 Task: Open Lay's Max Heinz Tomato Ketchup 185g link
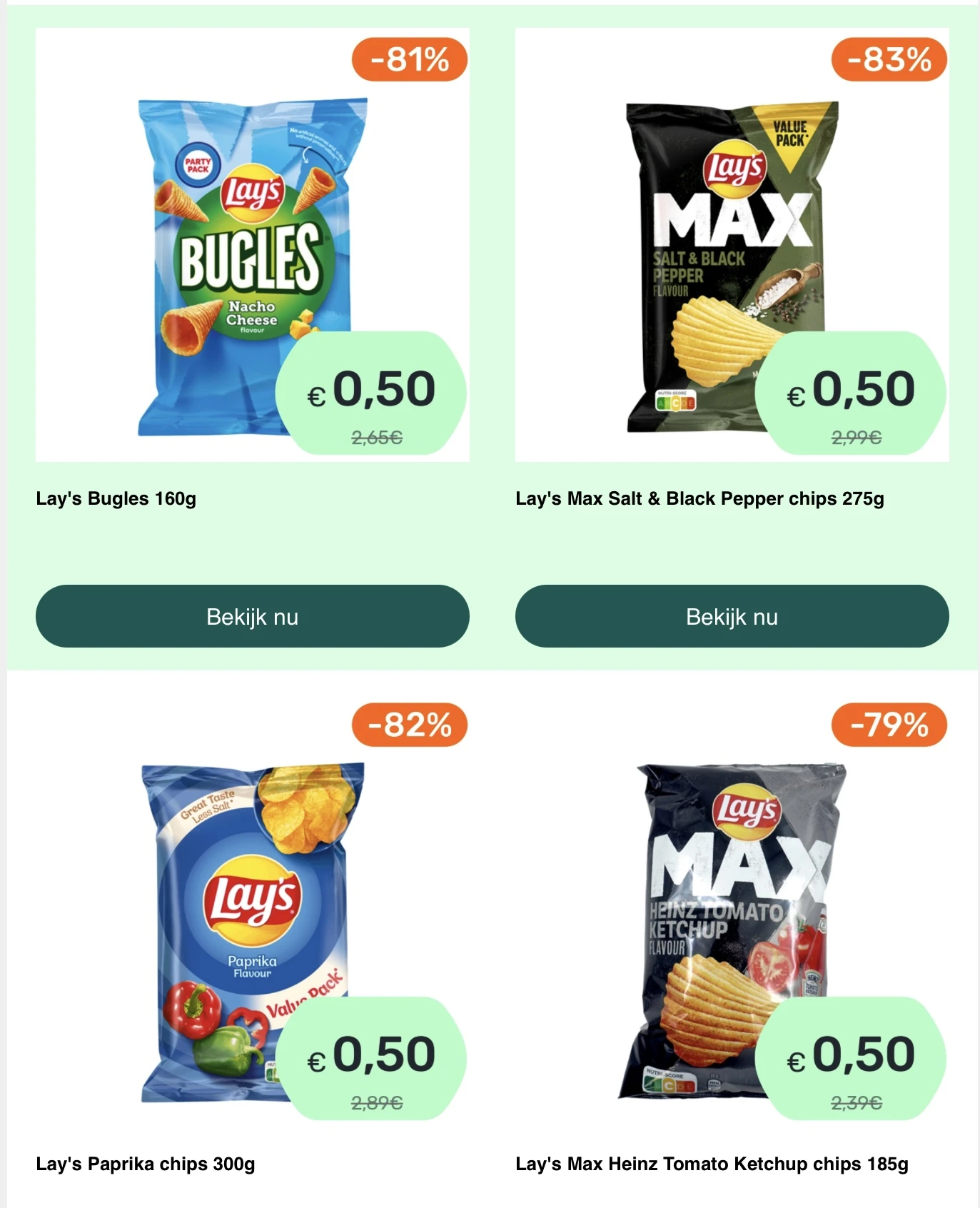click(x=711, y=1165)
